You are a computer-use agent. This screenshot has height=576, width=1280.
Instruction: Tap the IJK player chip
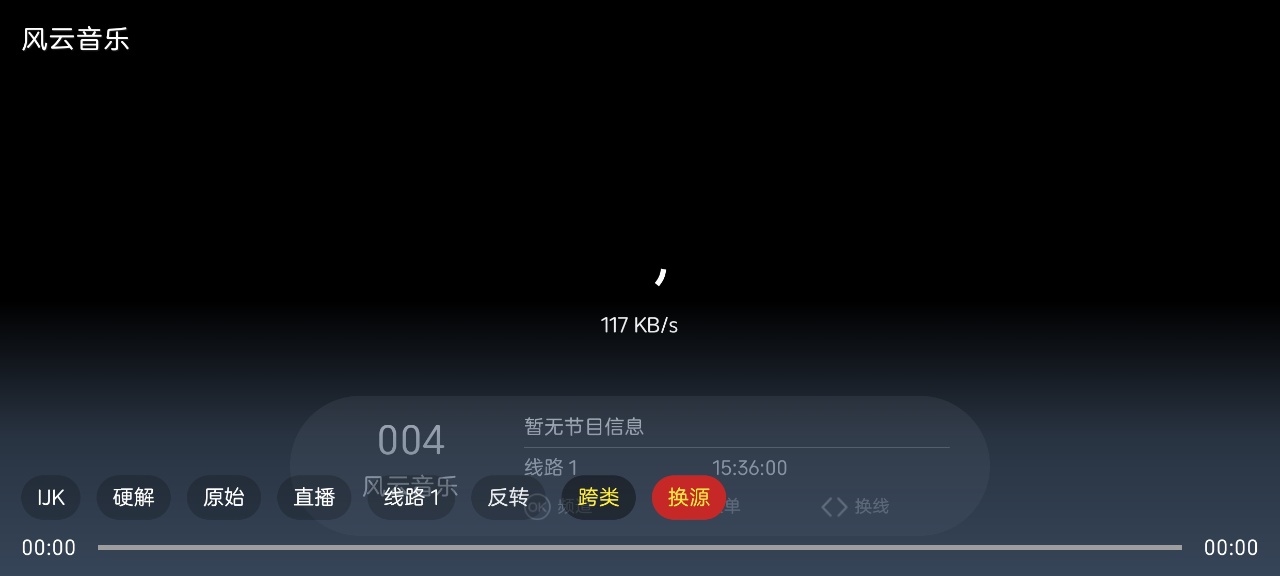tap(51, 497)
